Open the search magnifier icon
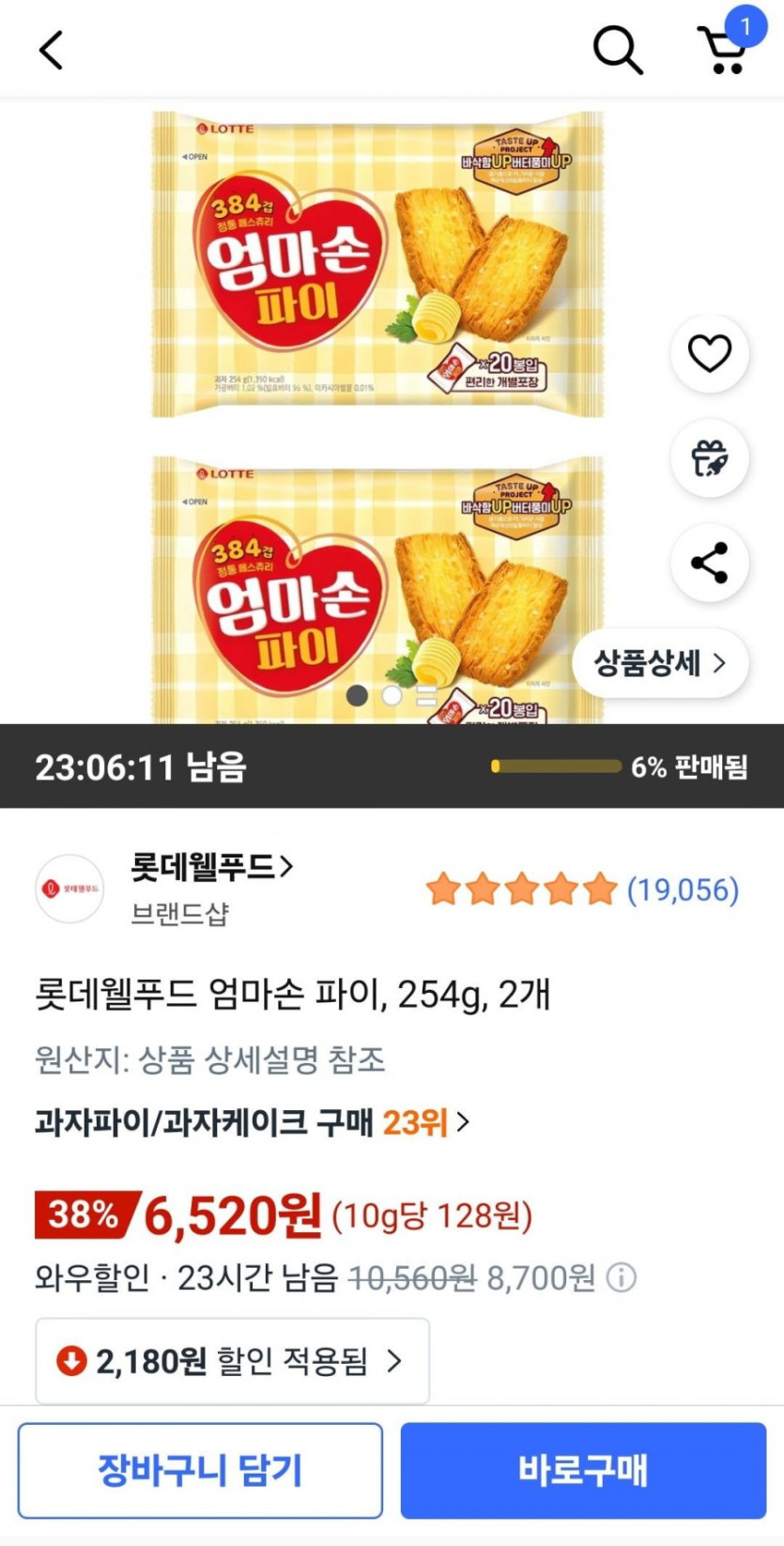The image size is (784, 1546). (x=617, y=50)
